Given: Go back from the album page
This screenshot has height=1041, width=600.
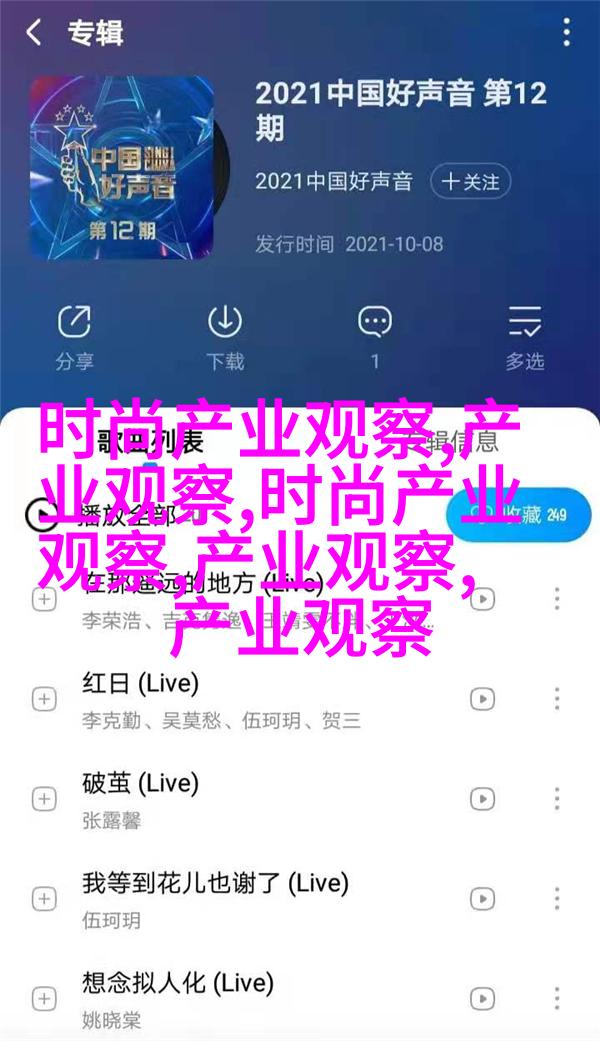Looking at the screenshot, I should tap(34, 33).
